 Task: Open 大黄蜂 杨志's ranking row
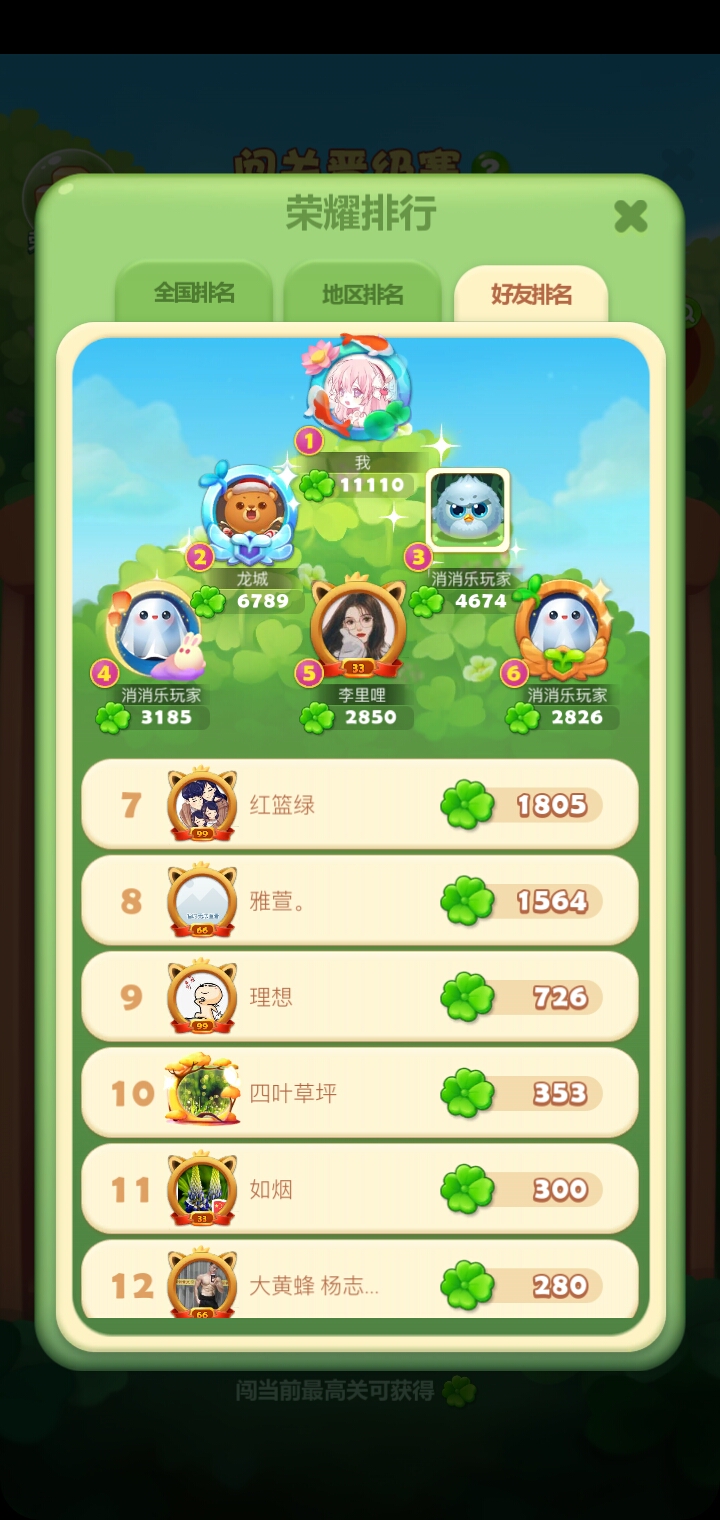tap(359, 1282)
